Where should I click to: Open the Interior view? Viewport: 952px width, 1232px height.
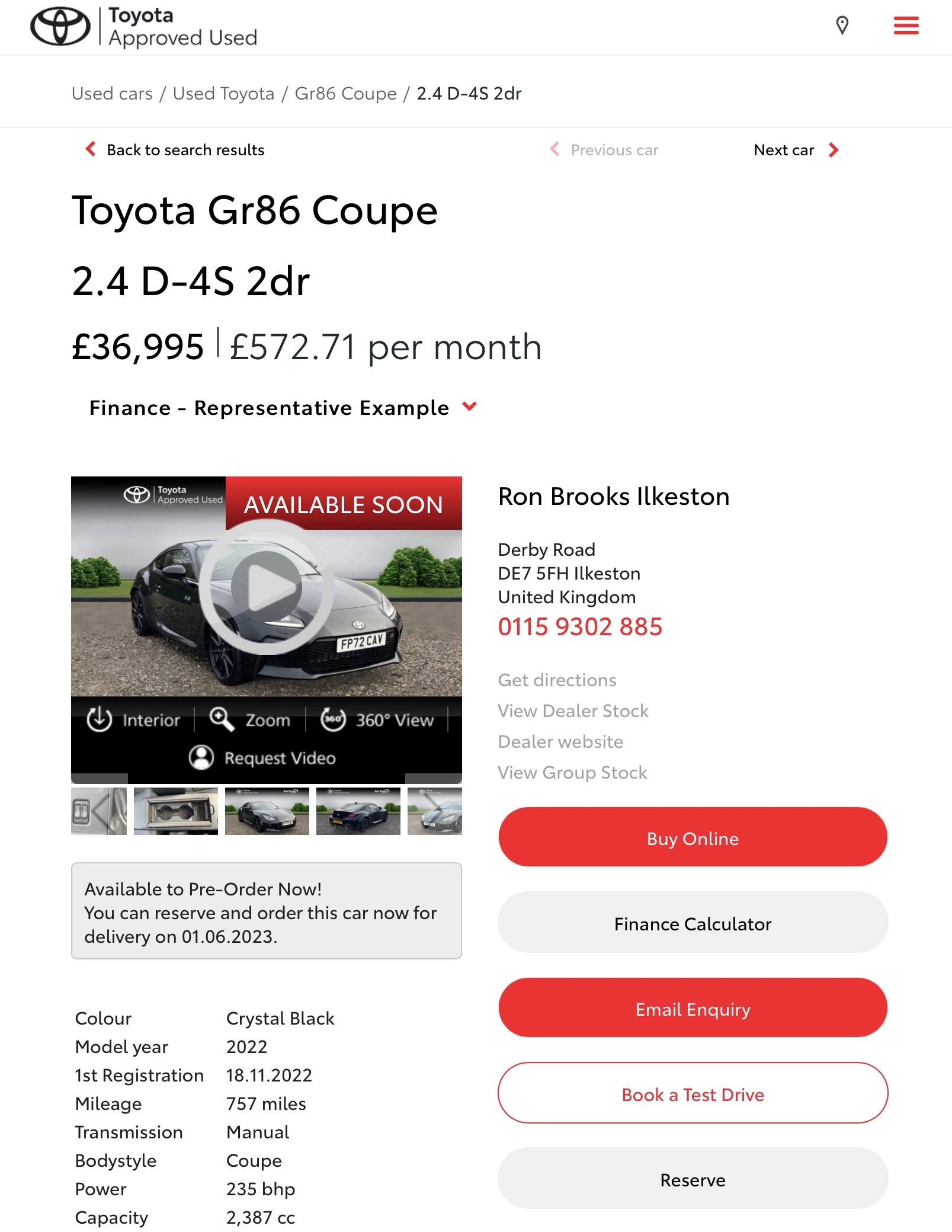tap(133, 719)
